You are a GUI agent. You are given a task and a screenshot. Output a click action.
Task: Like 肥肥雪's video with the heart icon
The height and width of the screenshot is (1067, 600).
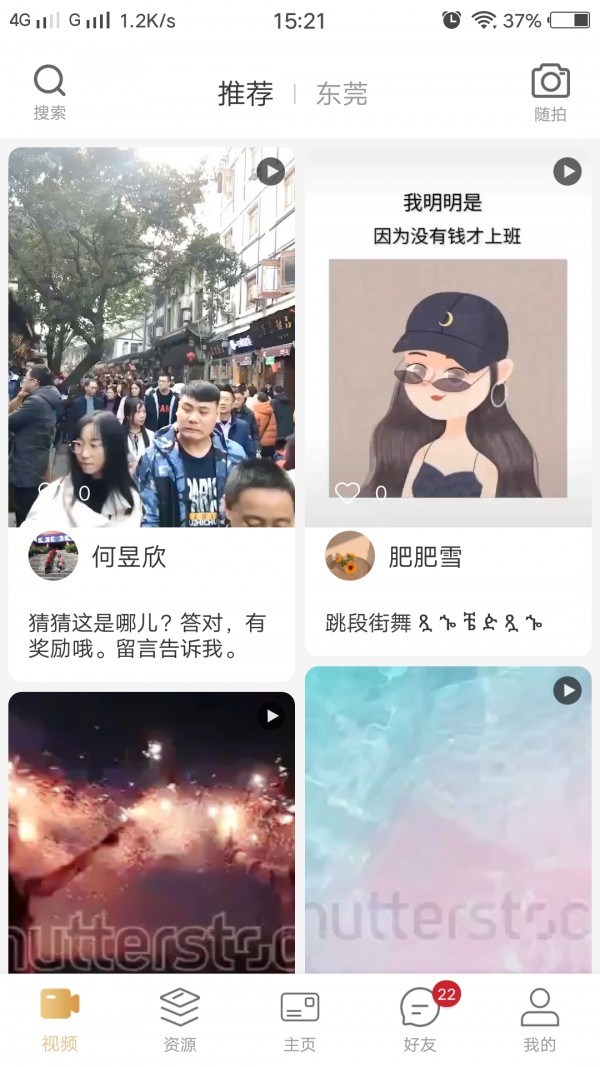tap(347, 492)
